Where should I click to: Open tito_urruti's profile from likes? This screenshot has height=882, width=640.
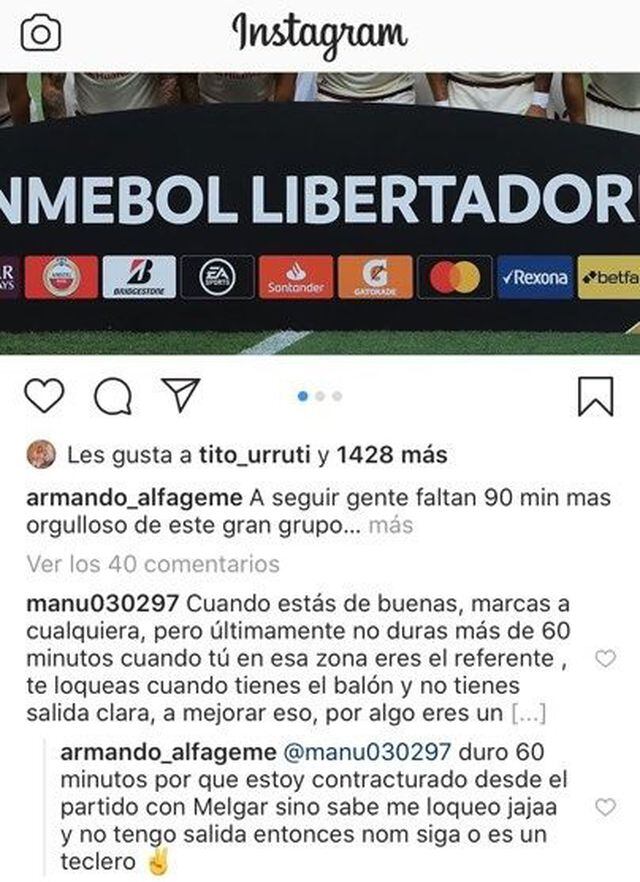253,456
